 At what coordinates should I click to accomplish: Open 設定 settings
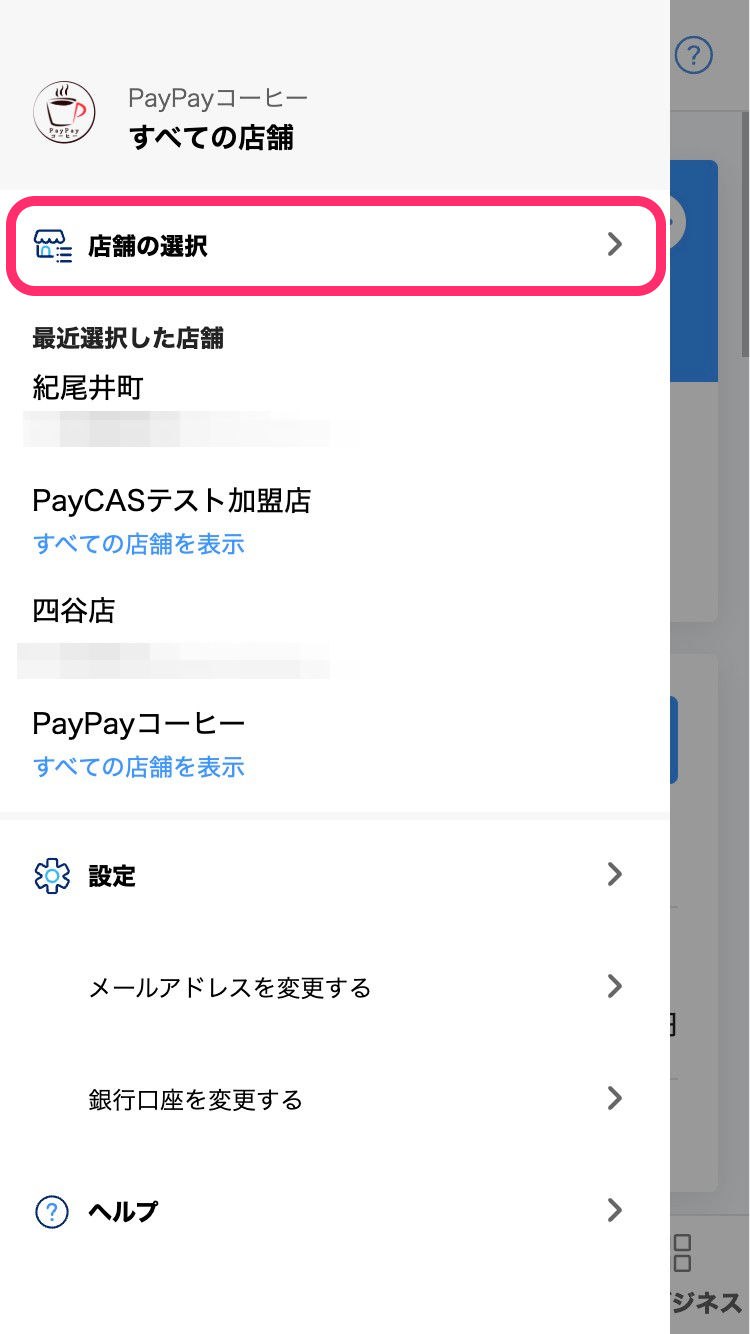tap(335, 876)
